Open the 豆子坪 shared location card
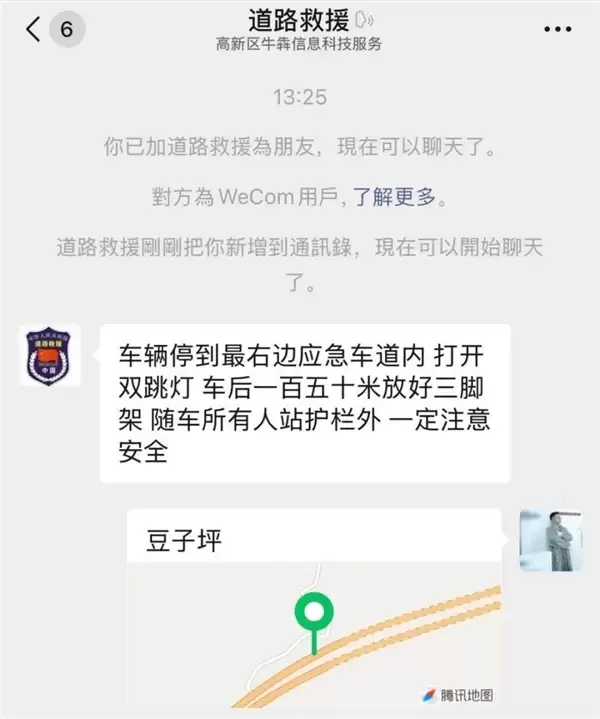The height and width of the screenshot is (719, 600). [x=313, y=610]
